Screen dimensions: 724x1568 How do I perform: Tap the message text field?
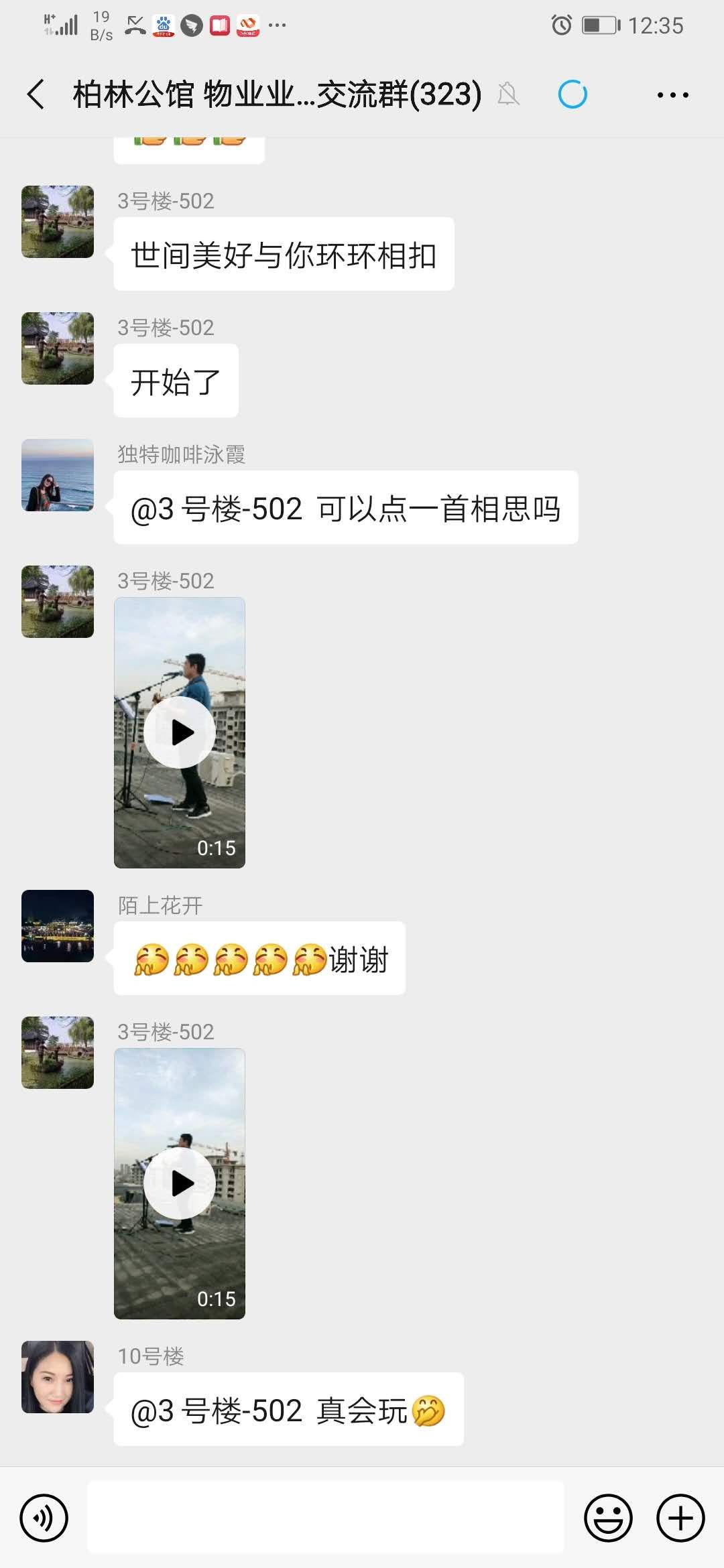pyautogui.click(x=326, y=1518)
